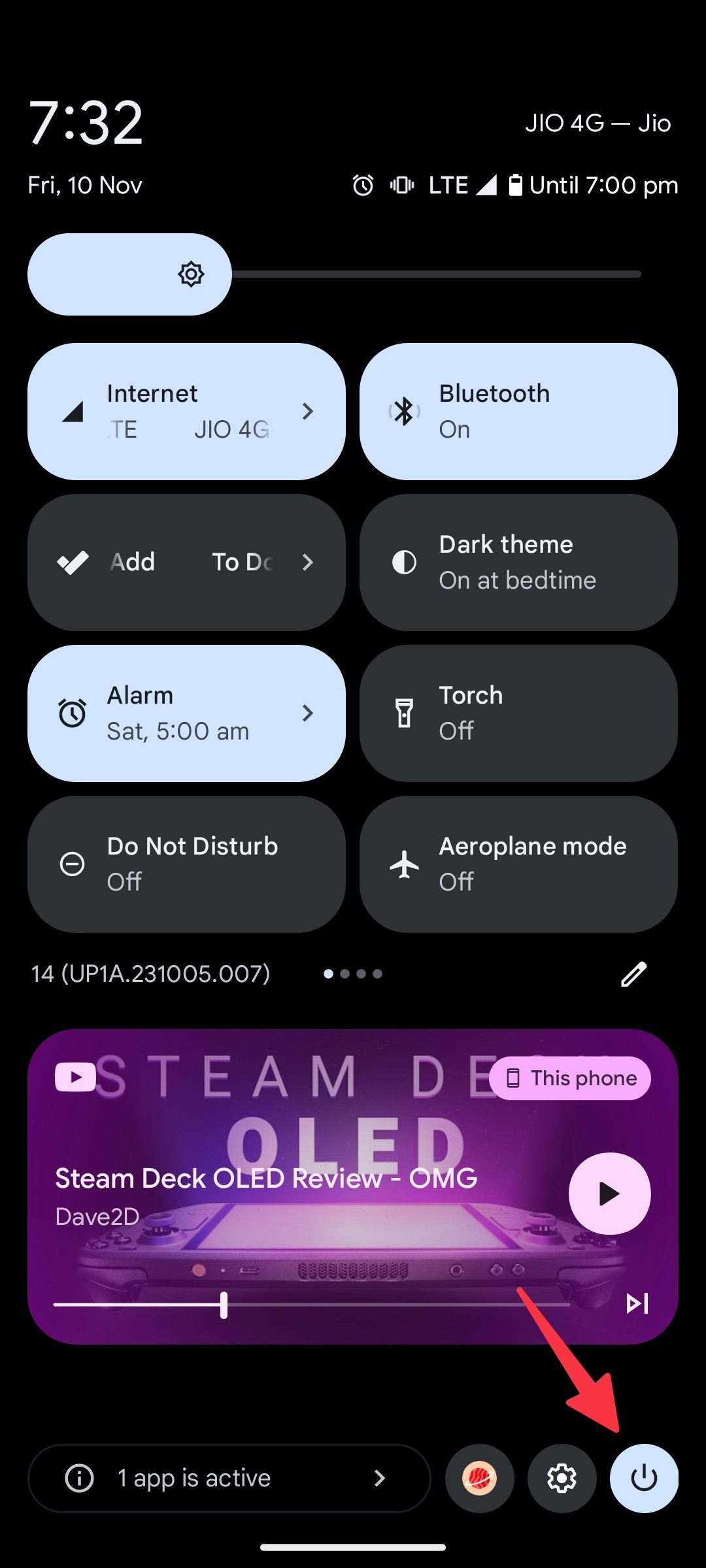Open the power menu button
The image size is (706, 1568).
coord(644,1478)
